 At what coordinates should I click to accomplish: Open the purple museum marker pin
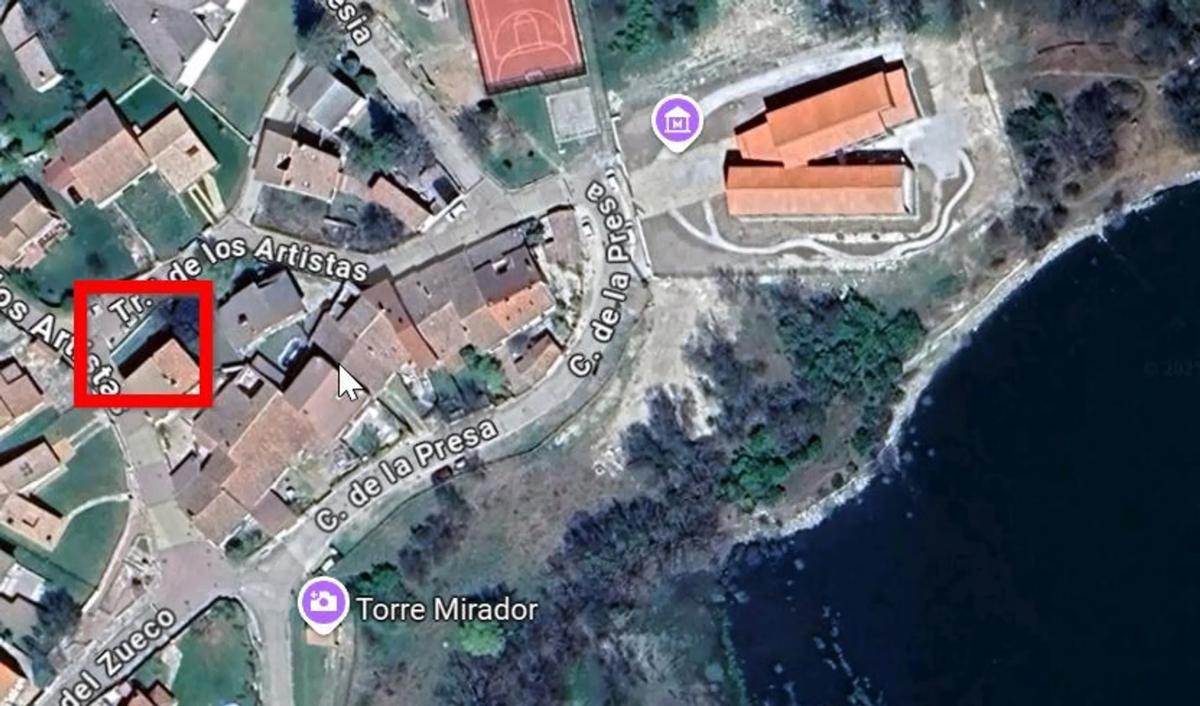[677, 122]
